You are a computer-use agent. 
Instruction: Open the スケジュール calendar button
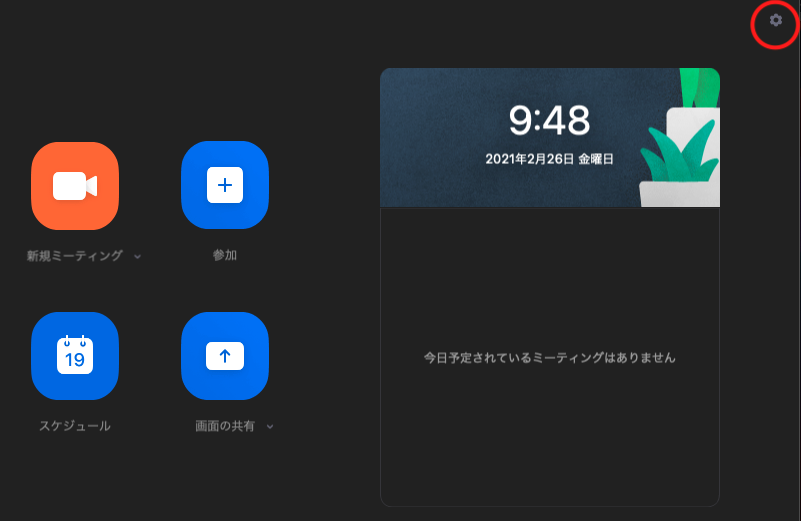tap(75, 355)
